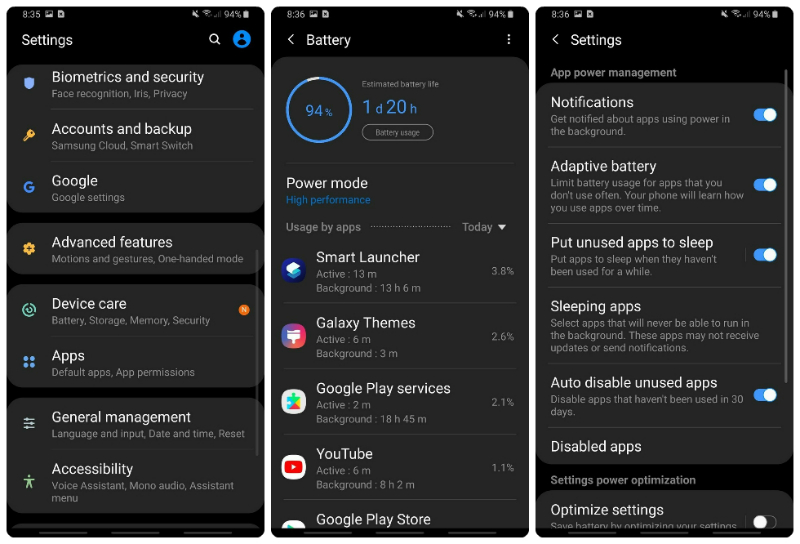
Task: Open Power mode setting
Action: click(327, 190)
